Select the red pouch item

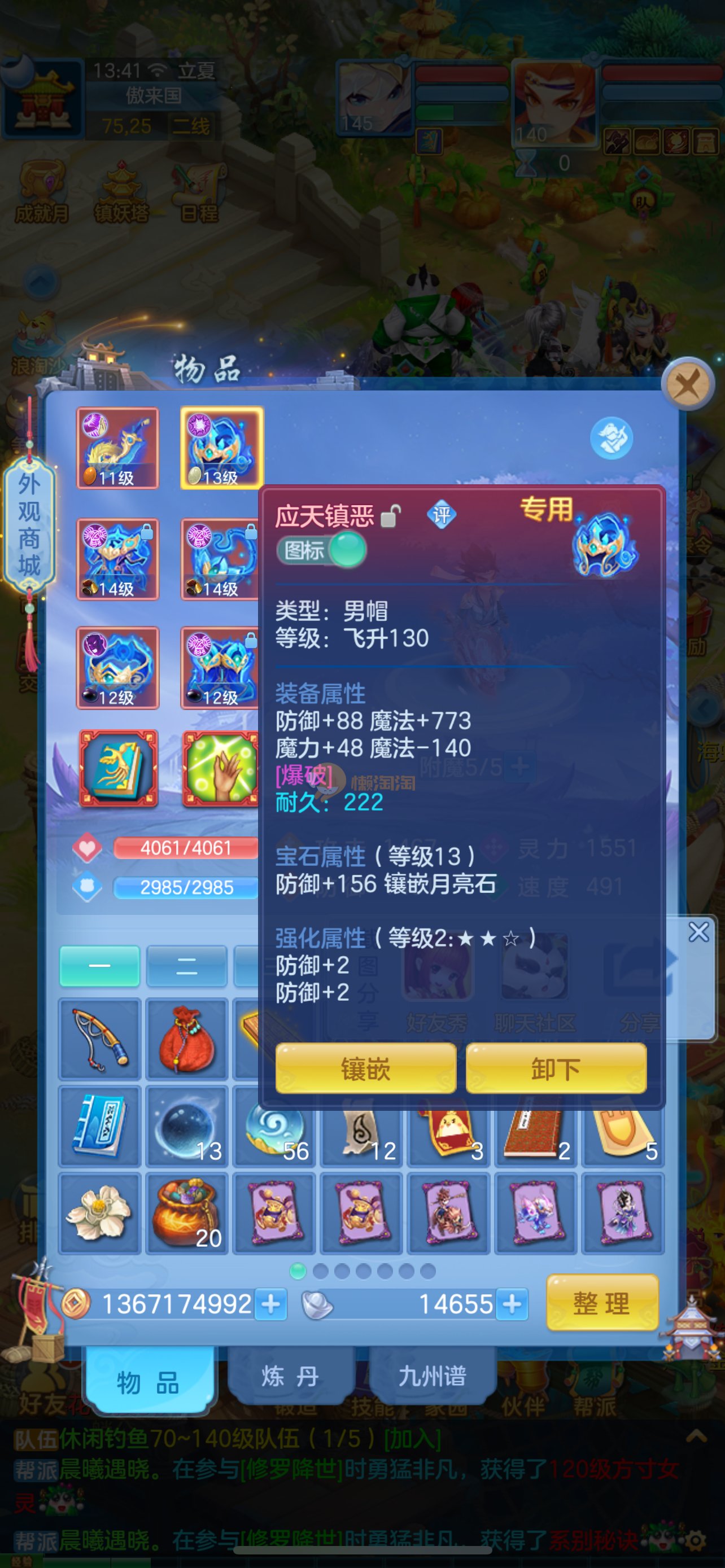[x=186, y=1039]
